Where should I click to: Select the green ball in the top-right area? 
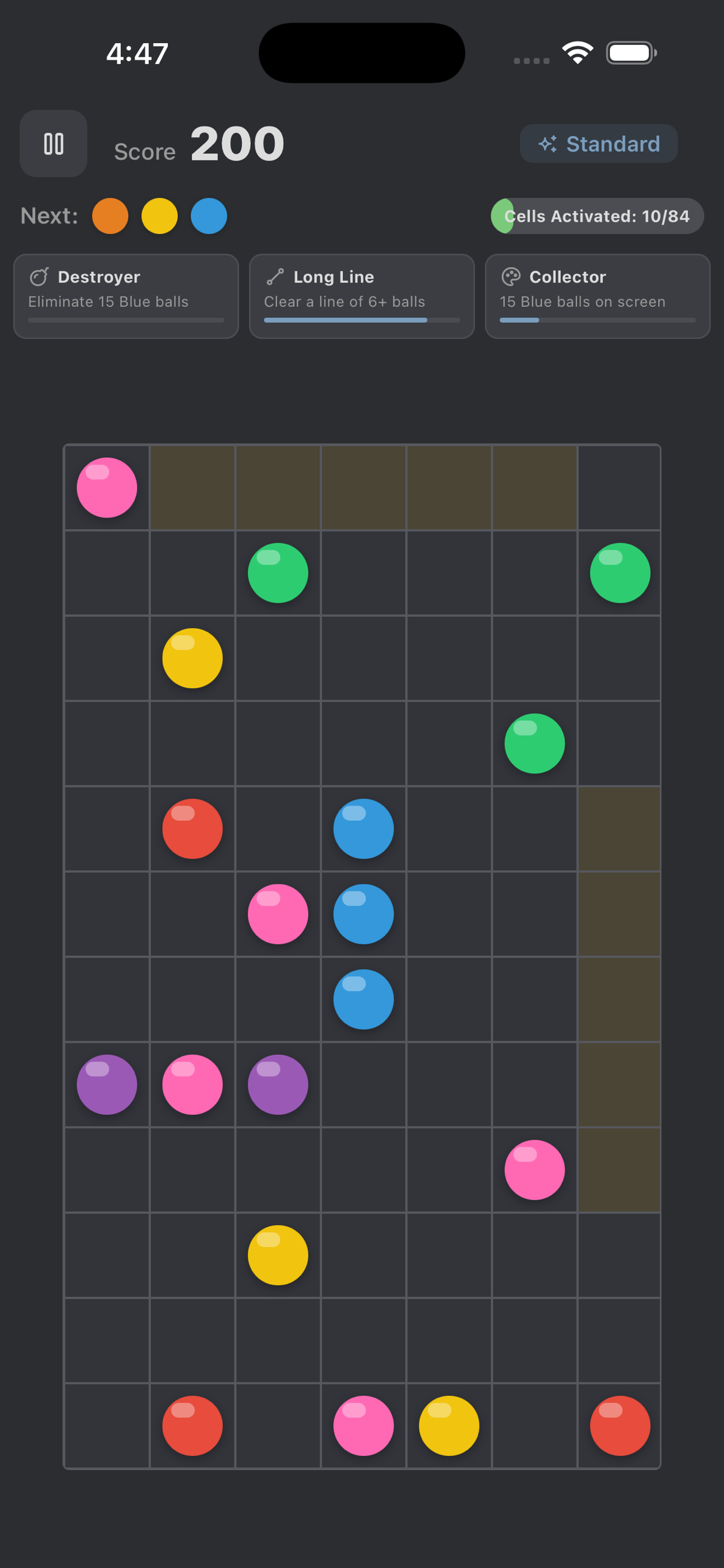619,572
